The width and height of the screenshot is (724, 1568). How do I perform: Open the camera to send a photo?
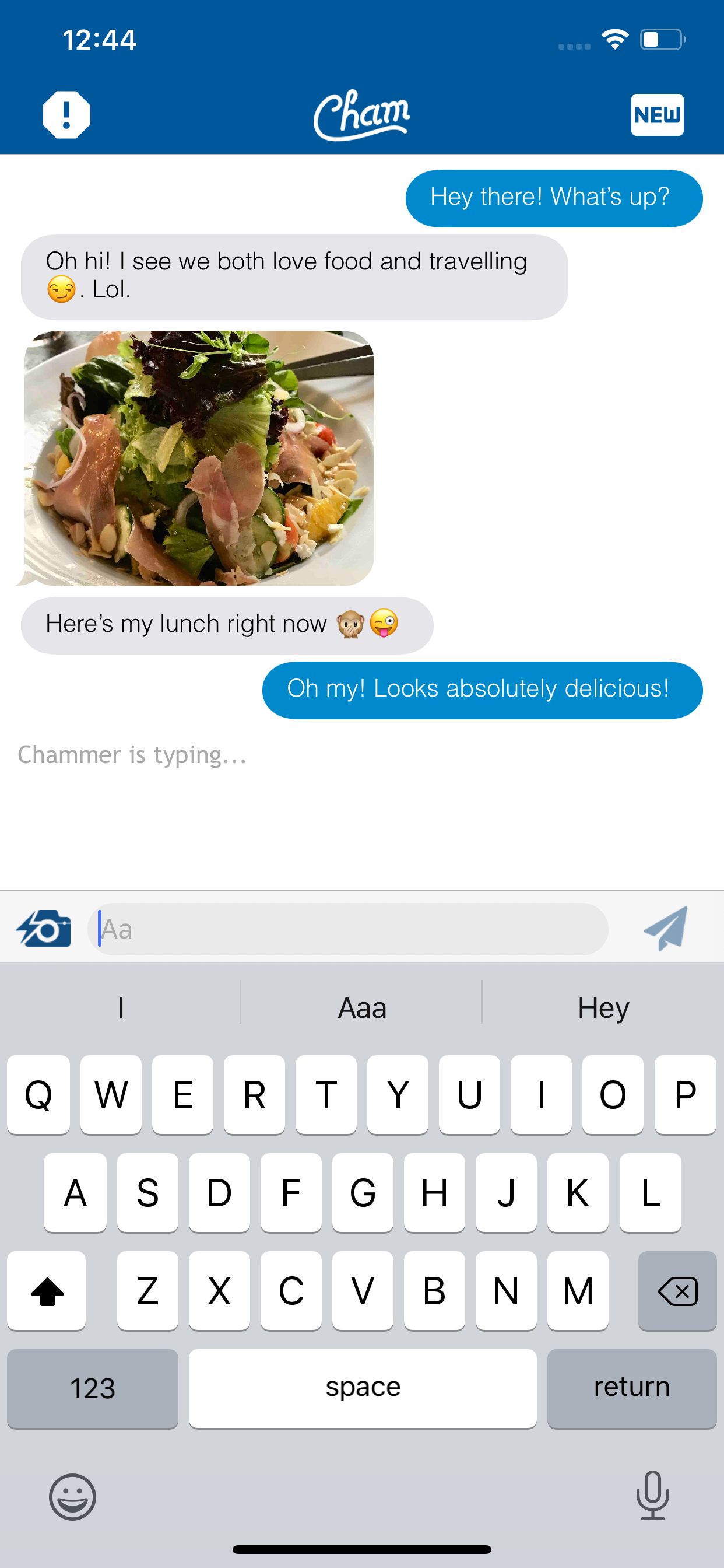click(x=44, y=928)
